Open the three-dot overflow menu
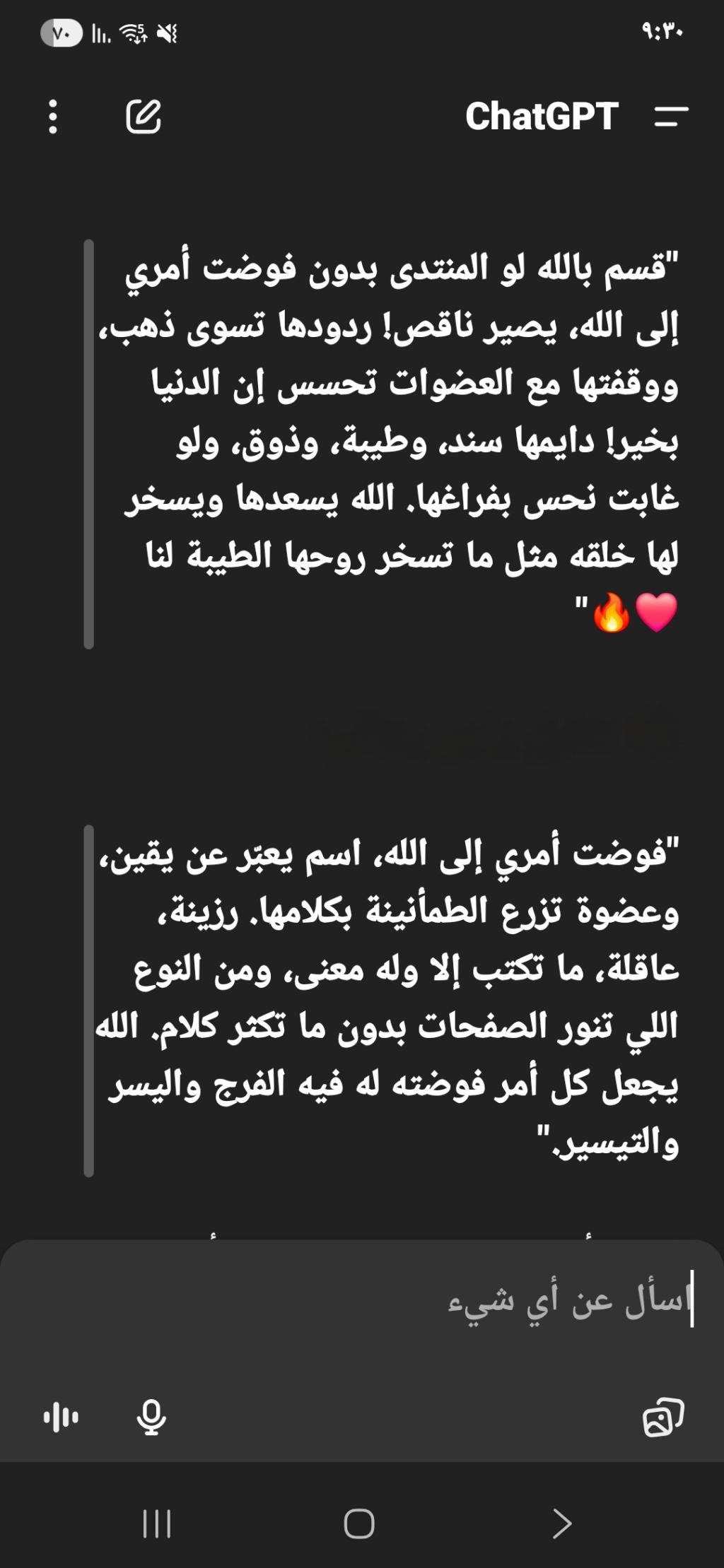Viewport: 724px width, 1568px height. (53, 117)
